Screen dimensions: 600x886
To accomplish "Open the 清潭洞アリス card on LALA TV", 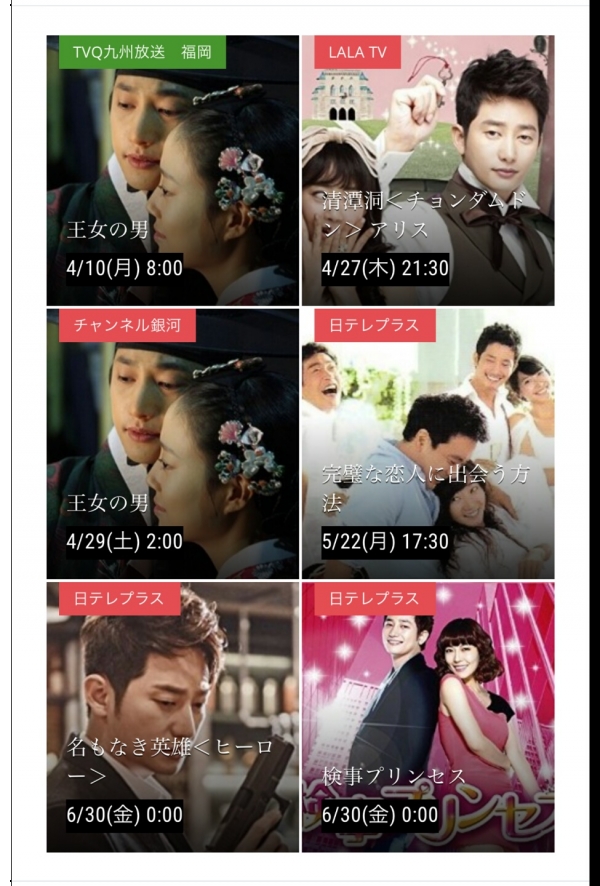I will [x=428, y=171].
